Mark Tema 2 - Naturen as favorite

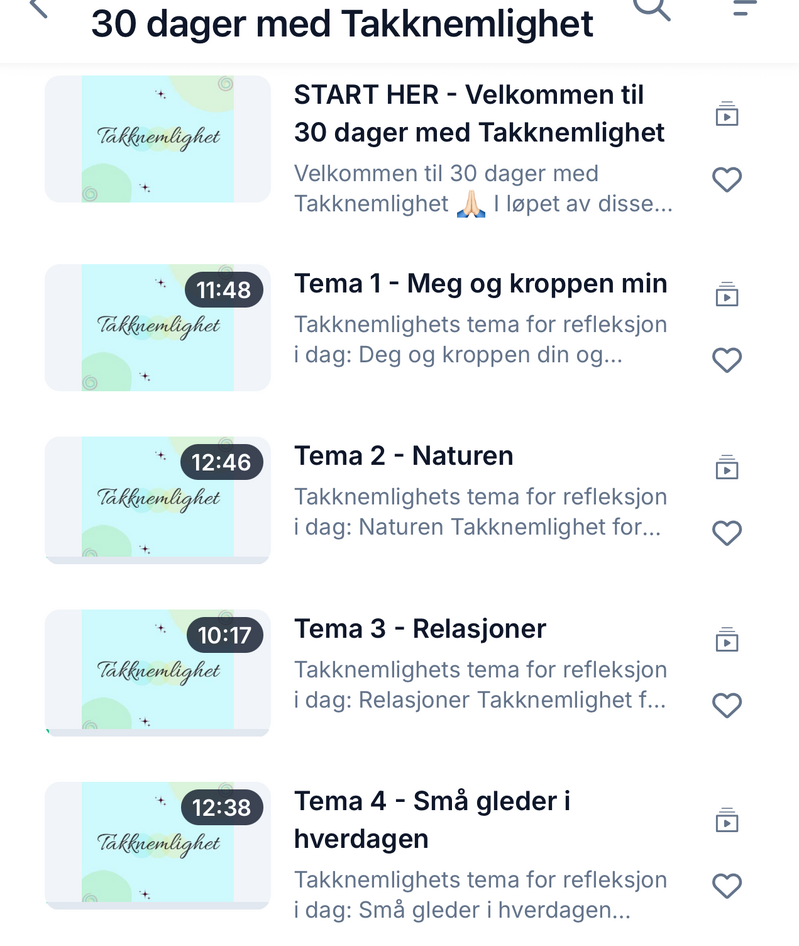[727, 533]
